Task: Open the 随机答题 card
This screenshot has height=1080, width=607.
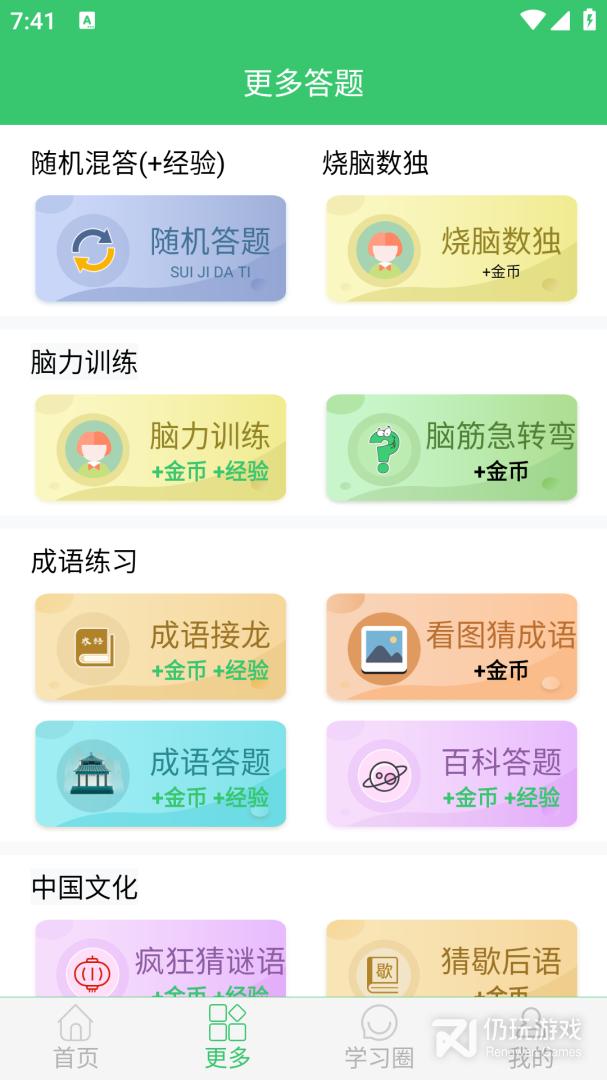Action: [160, 249]
